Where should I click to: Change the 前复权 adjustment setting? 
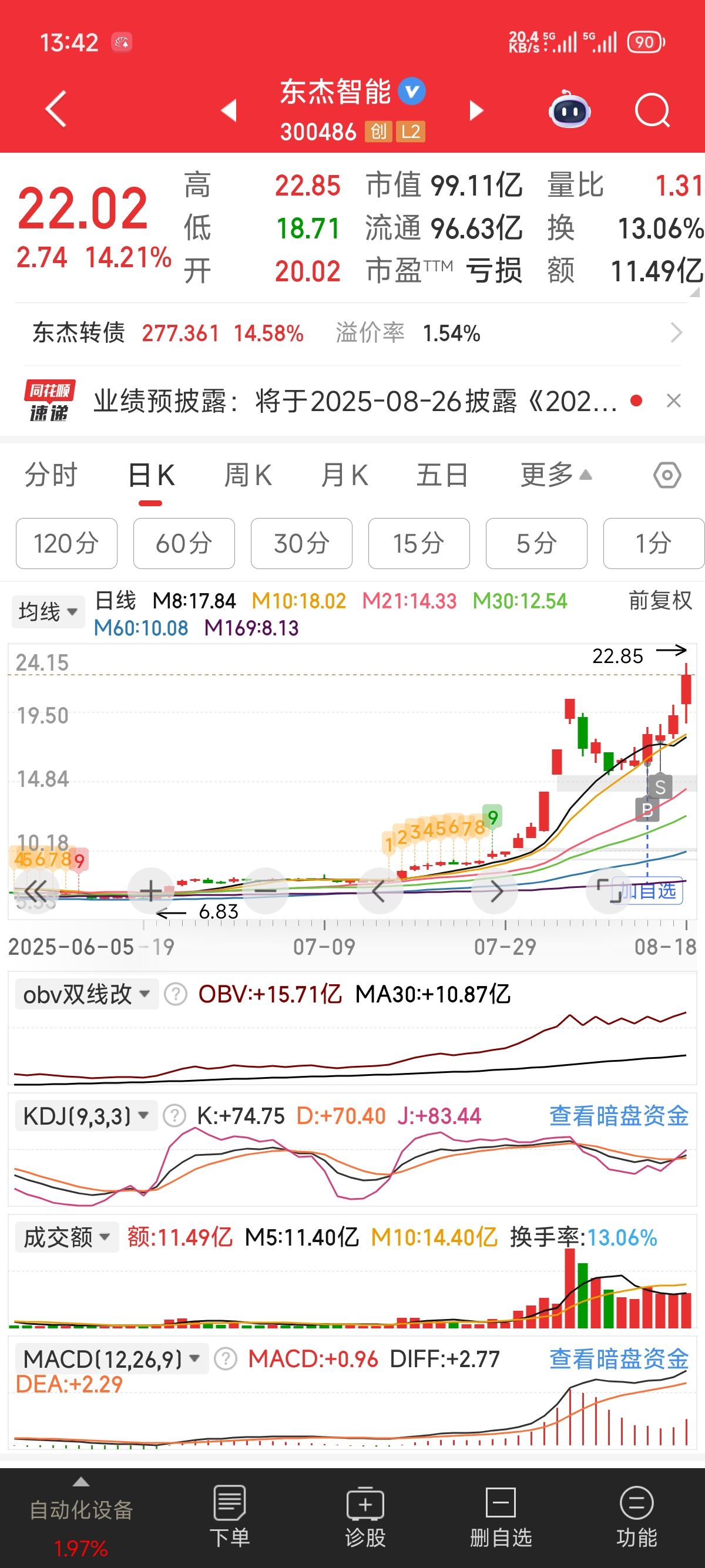coord(660,601)
